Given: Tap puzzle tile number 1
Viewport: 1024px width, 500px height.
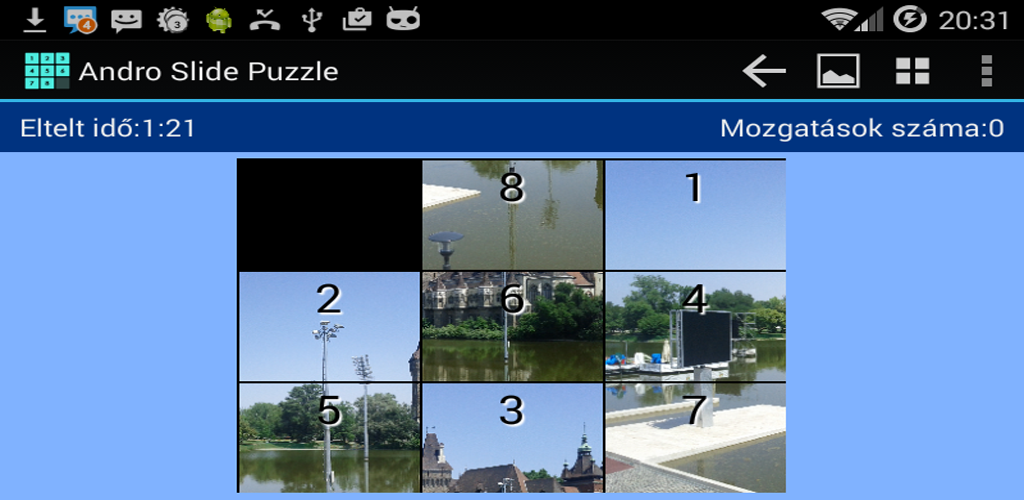Looking at the screenshot, I should coord(695,214).
